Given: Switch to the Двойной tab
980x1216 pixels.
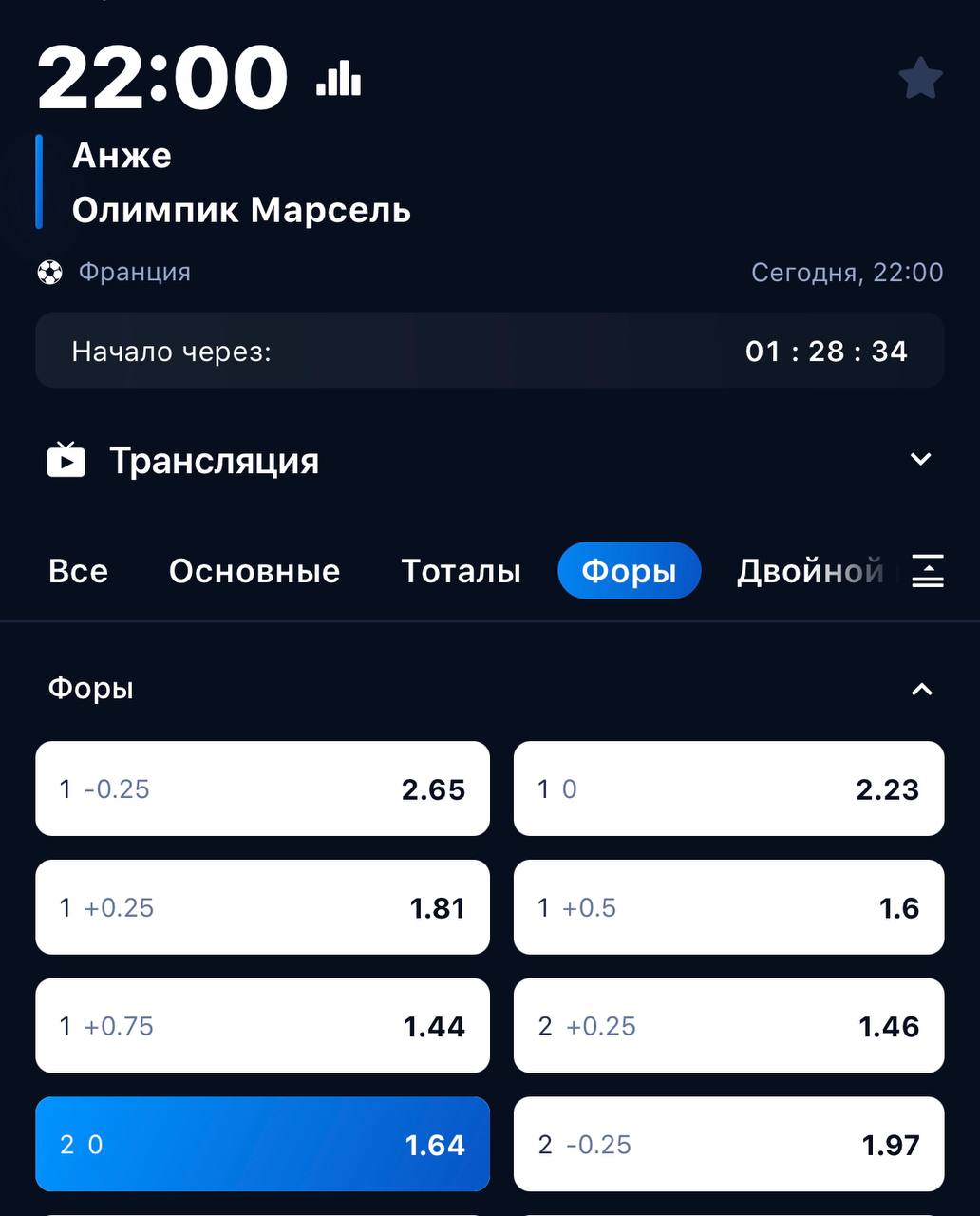Looking at the screenshot, I should [x=809, y=571].
